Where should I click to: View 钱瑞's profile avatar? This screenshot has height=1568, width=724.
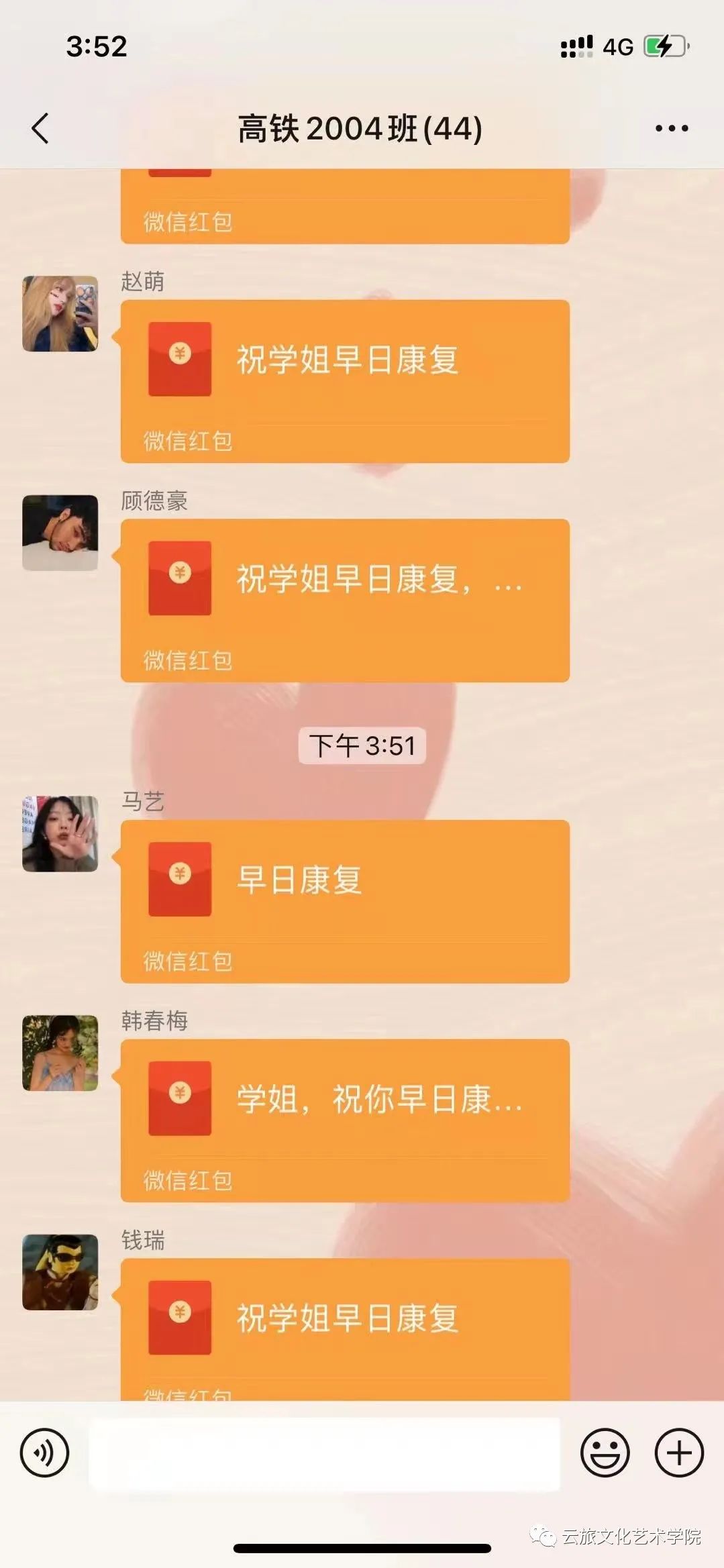[x=60, y=1272]
